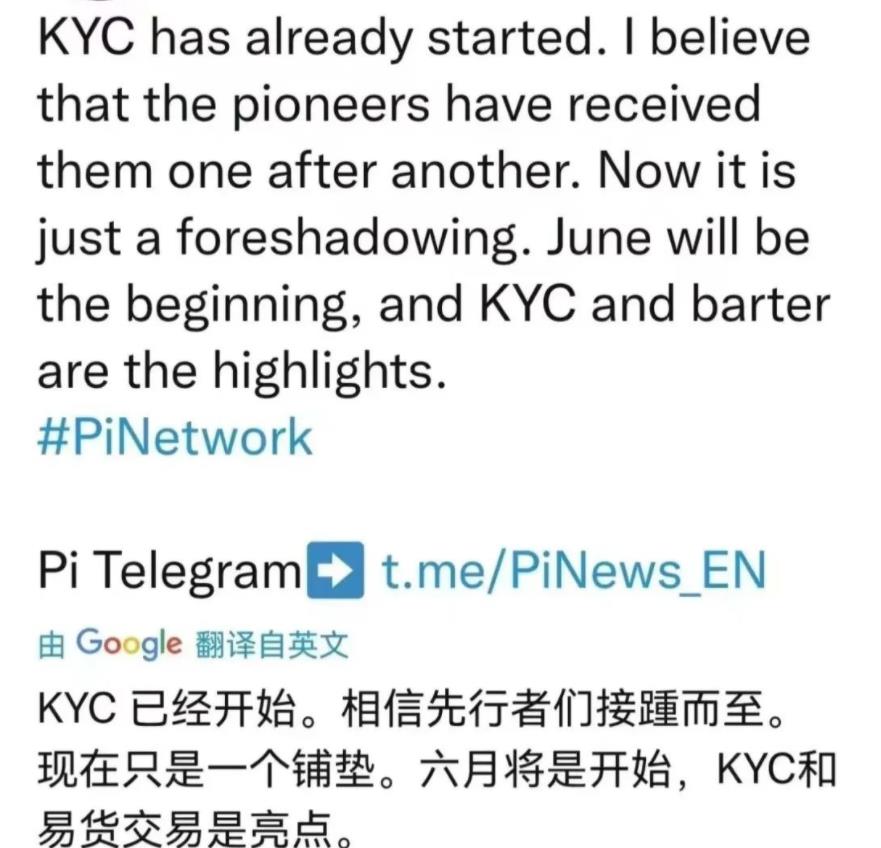This screenshot has height=848, width=881.
Task: Tap the Google translated-from-English label
Action: point(193,644)
